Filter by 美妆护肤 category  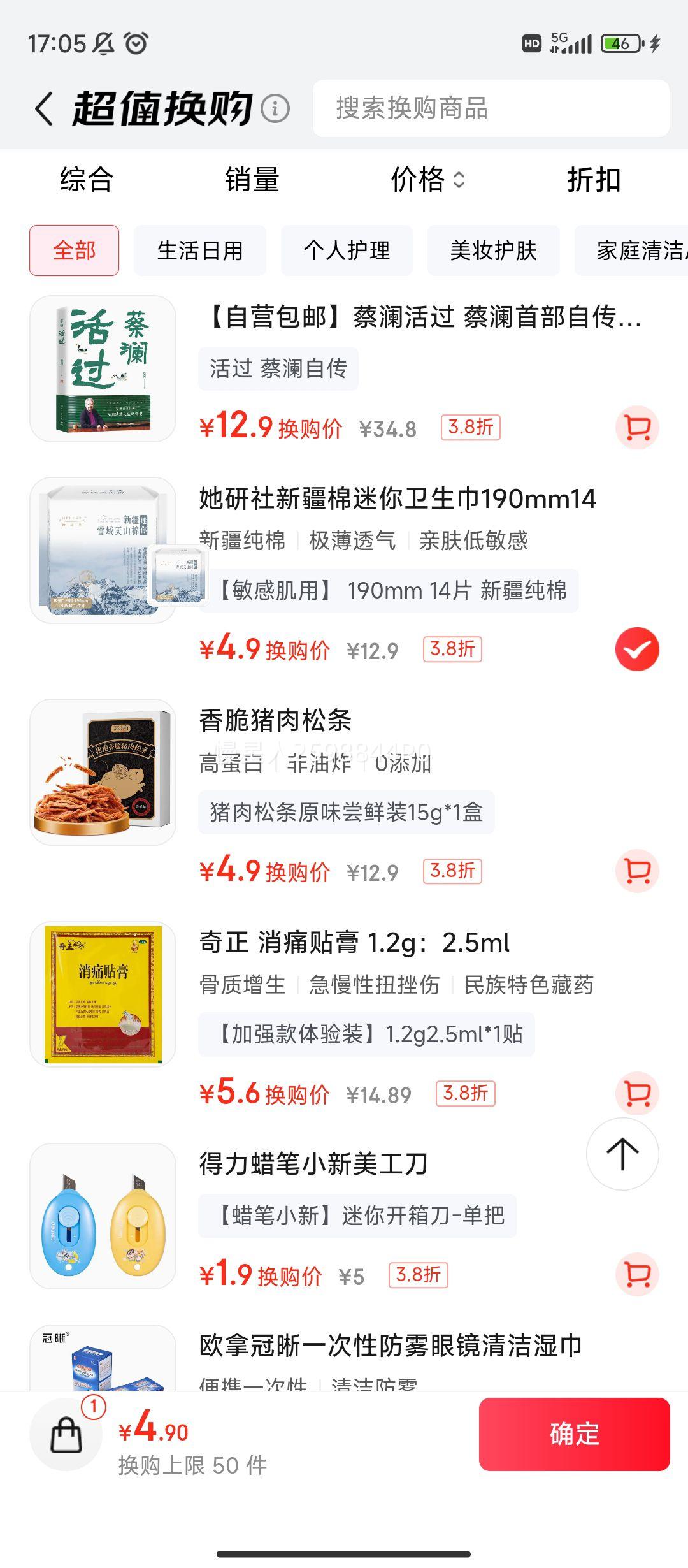(x=494, y=250)
